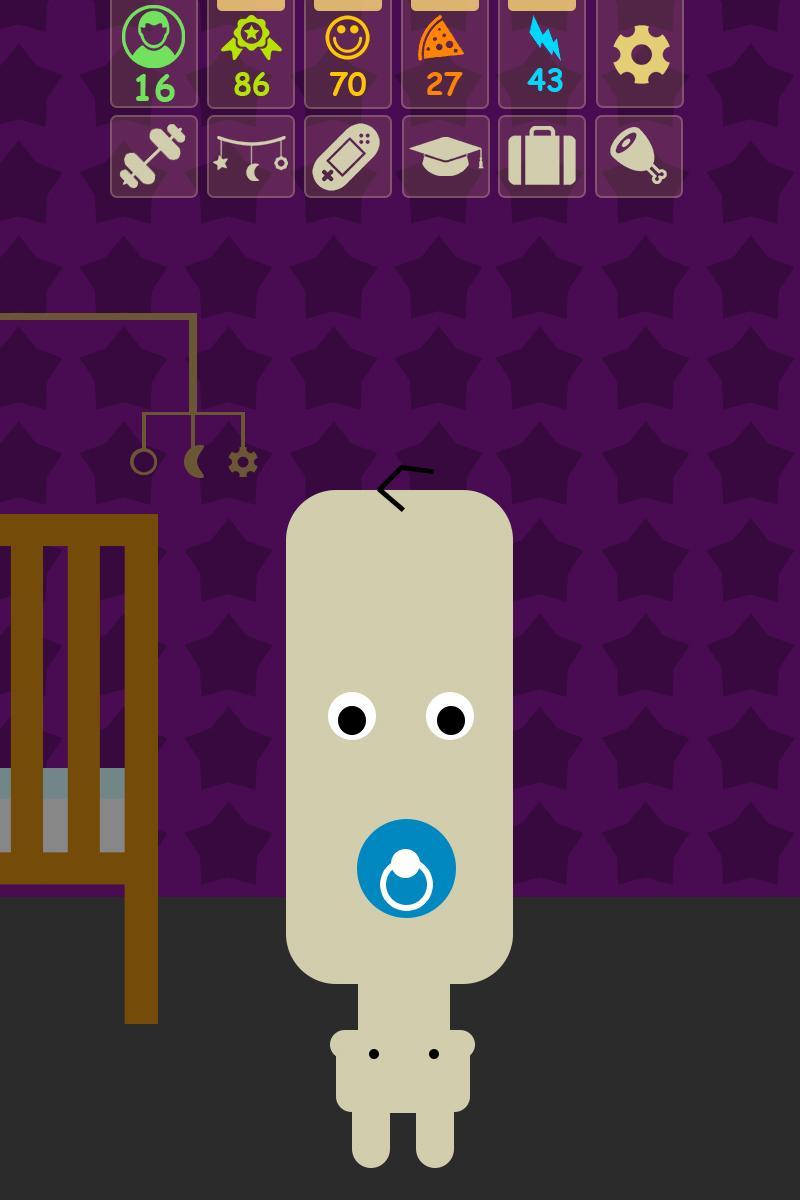
Task: Tap the happiness smiley stat 70
Action: point(348,54)
